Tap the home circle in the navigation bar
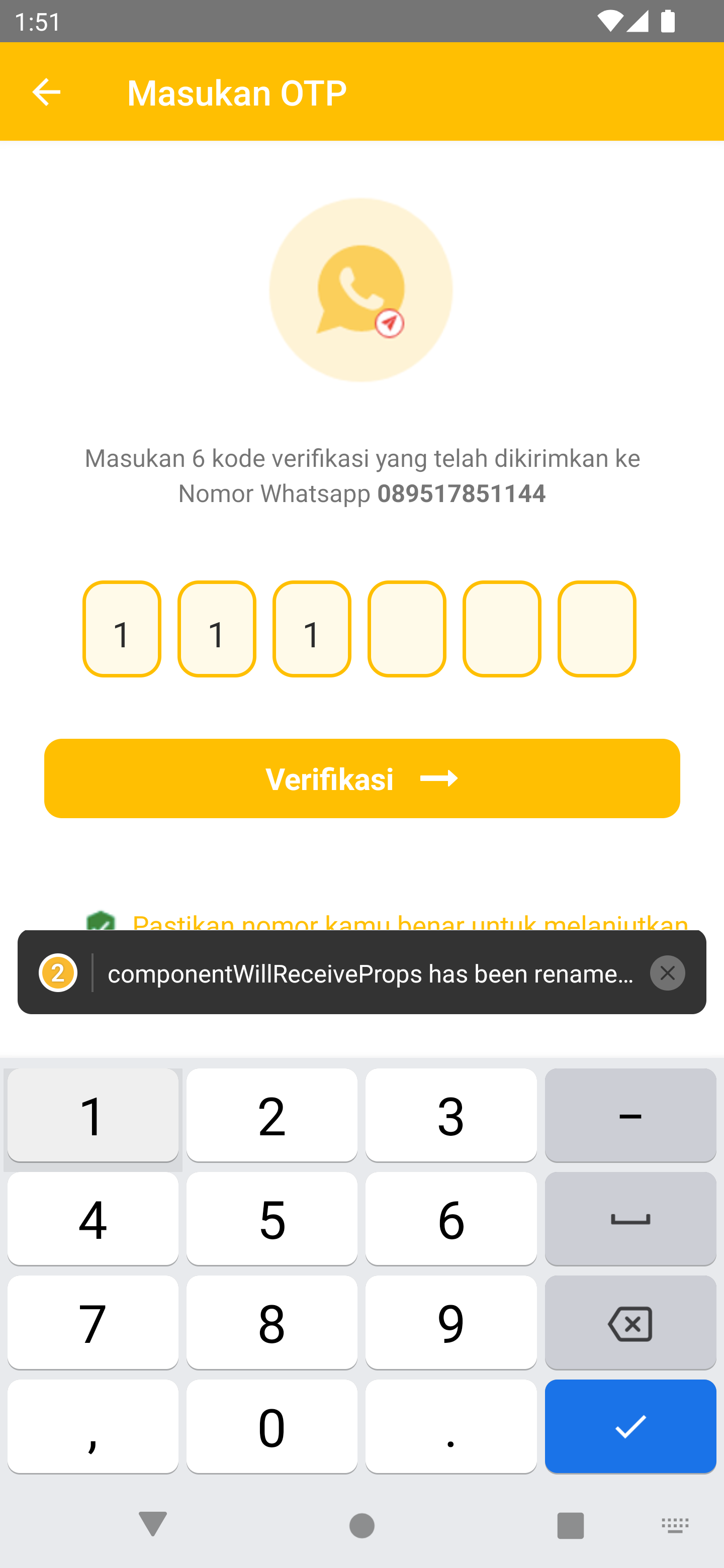The image size is (724, 1568). click(361, 1525)
